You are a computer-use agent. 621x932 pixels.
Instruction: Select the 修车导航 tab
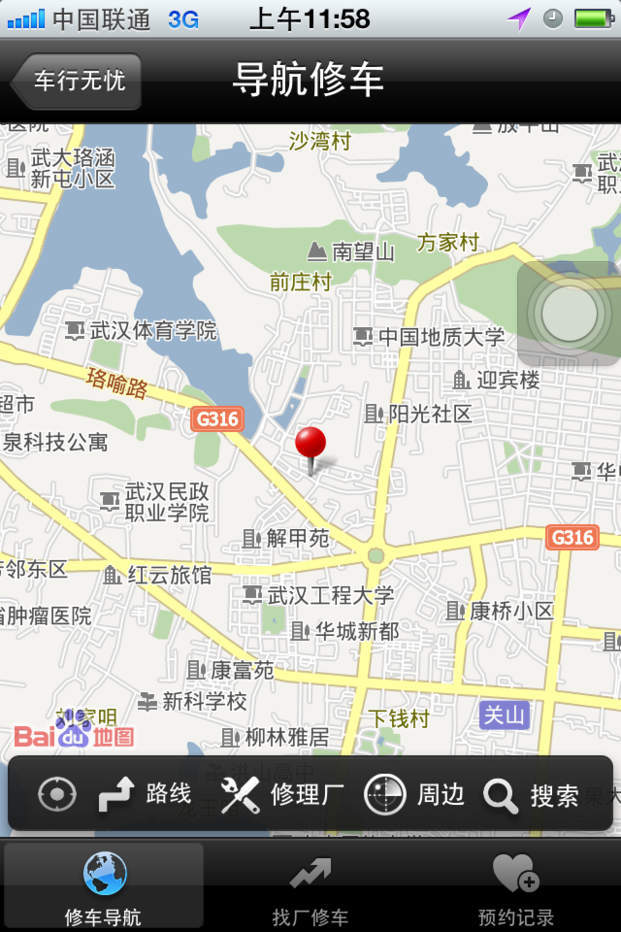pos(103,887)
